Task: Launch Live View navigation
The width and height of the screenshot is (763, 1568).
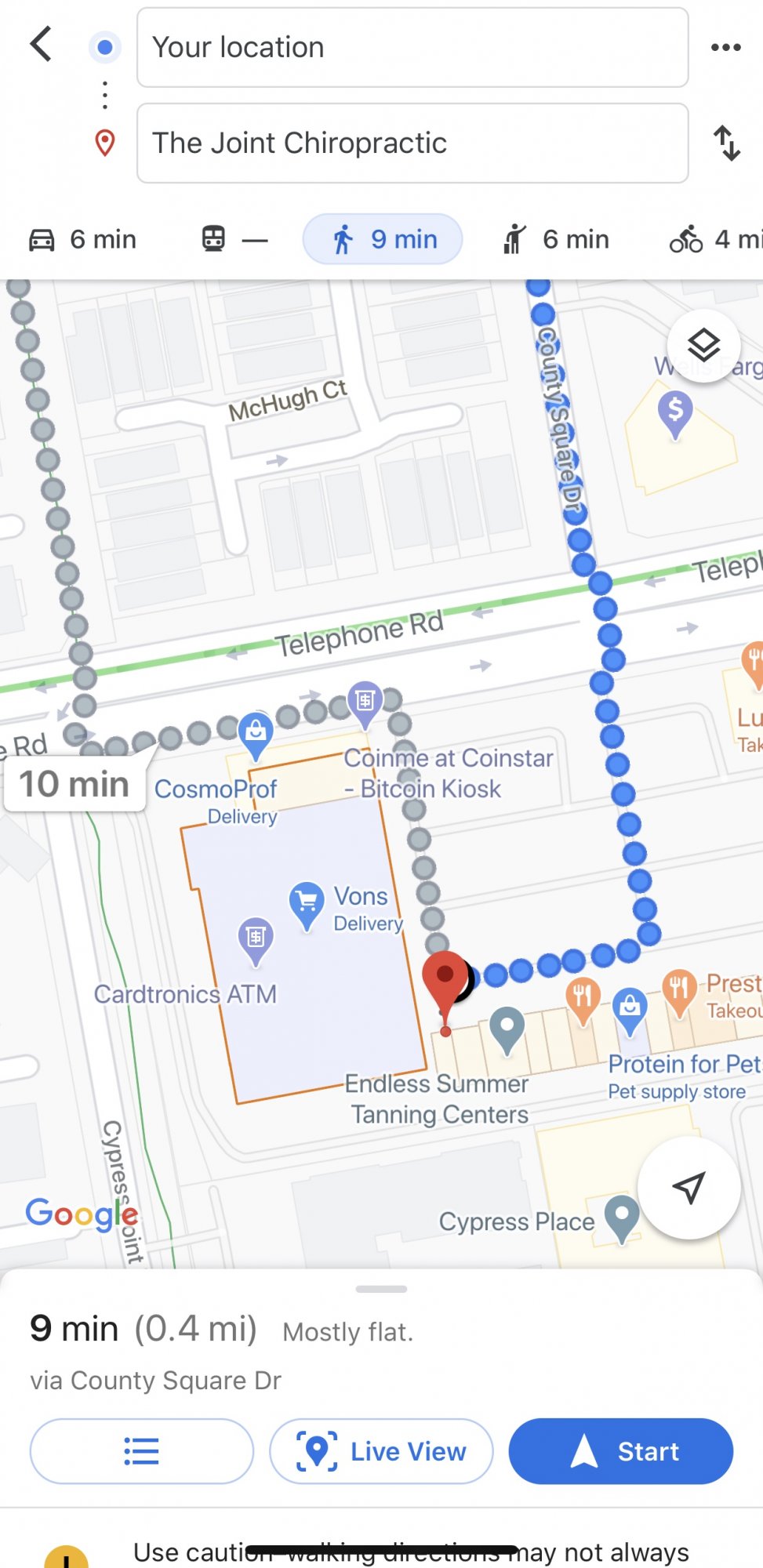Action: tap(381, 1451)
